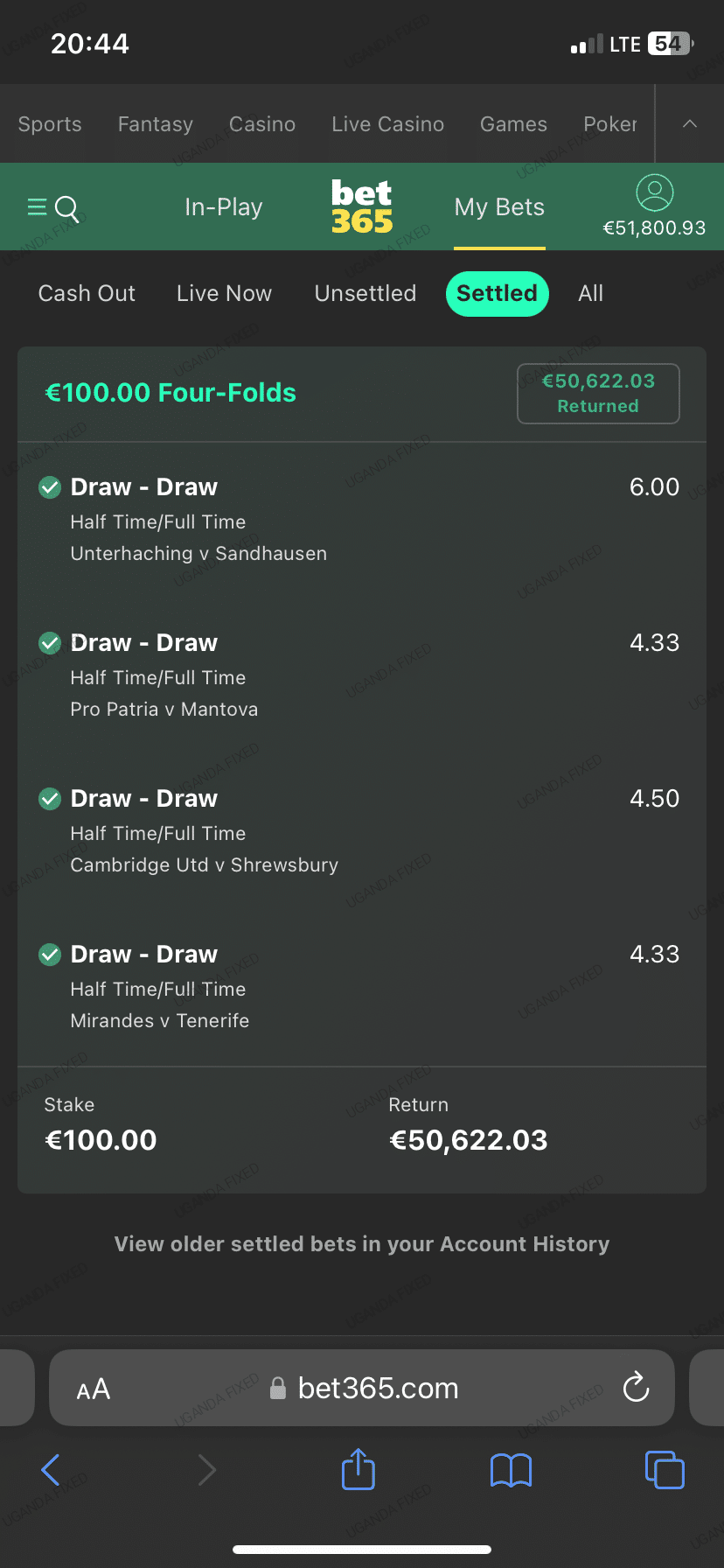Viewport: 724px width, 1568px height.
Task: Collapse the top product bar chevron
Action: 690,124
